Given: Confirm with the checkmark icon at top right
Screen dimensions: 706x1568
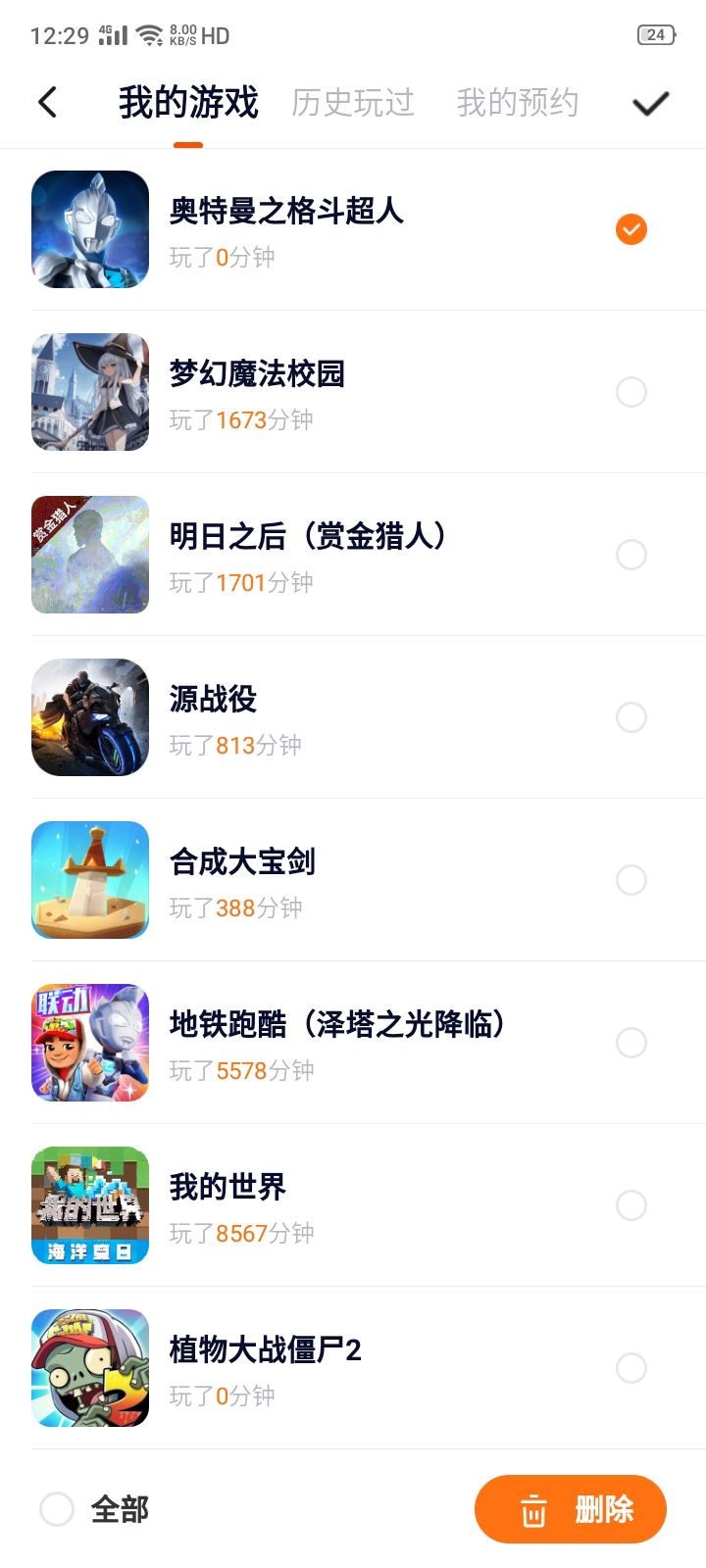Looking at the screenshot, I should click(x=650, y=103).
